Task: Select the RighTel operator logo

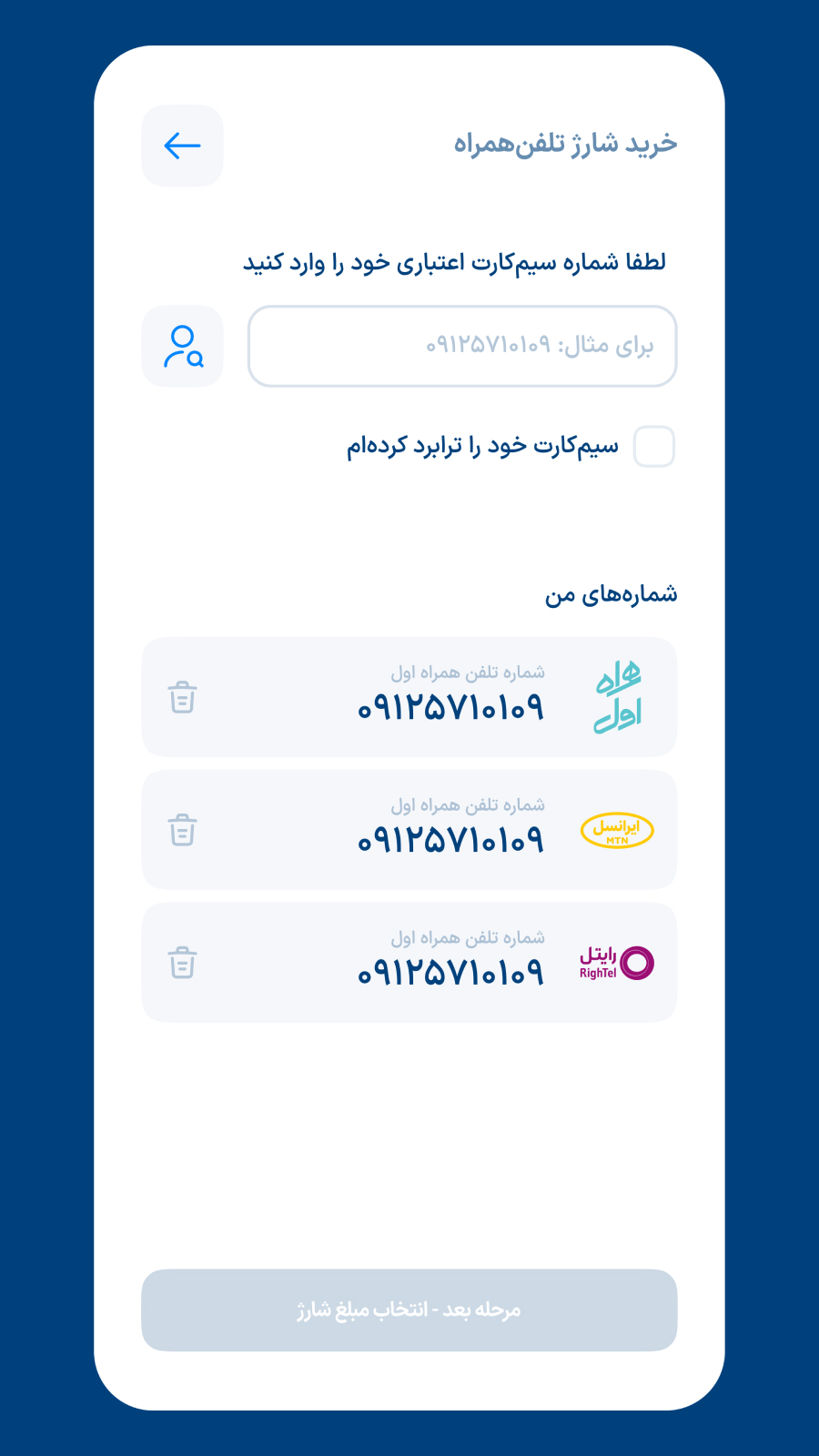Action: [619, 962]
